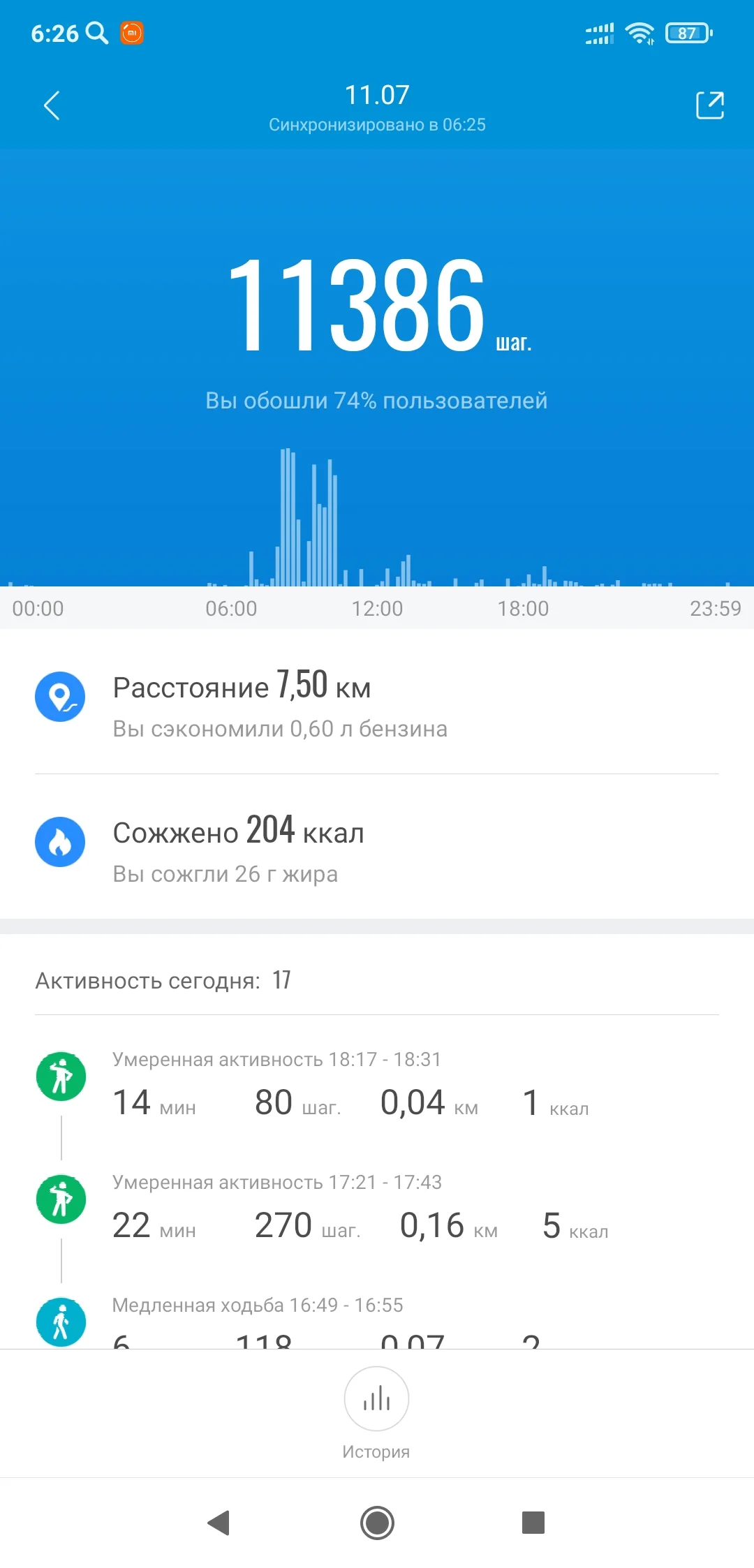Tap the Mi notification icon in status bar

pos(133,33)
